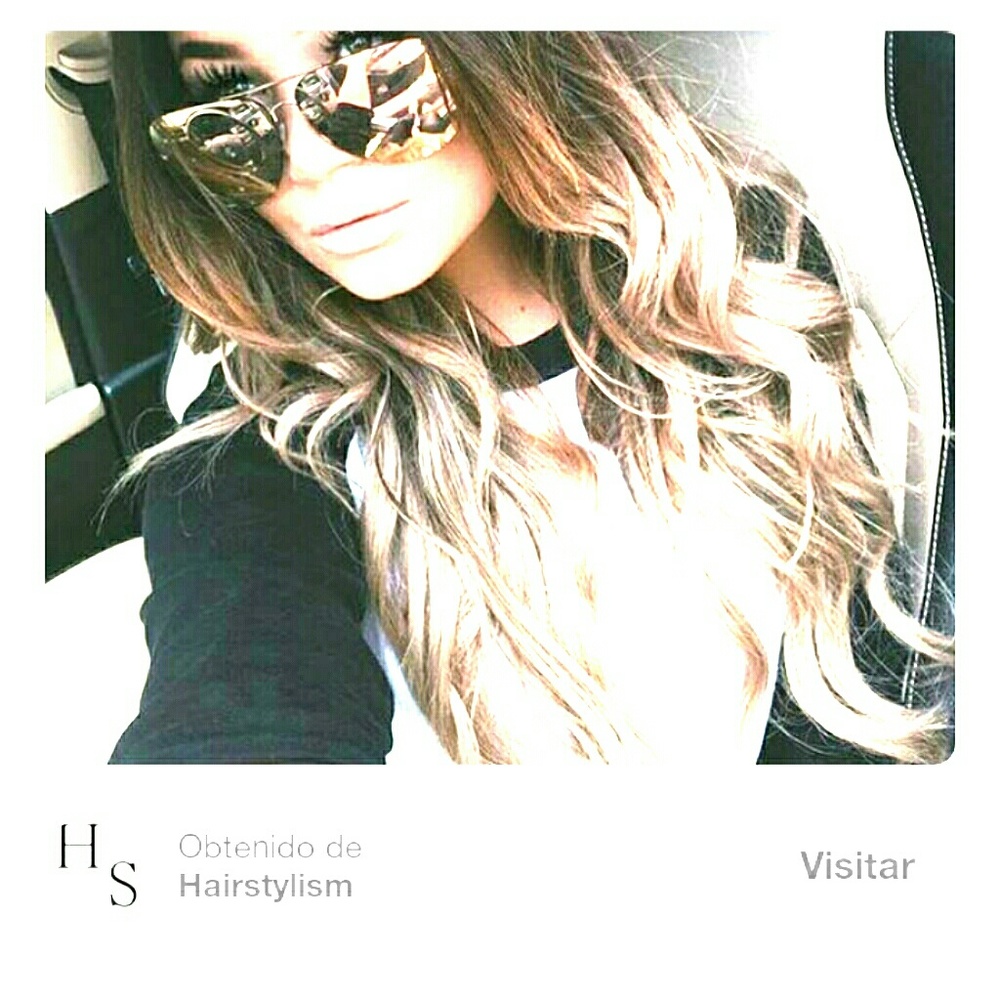Open the Hairstylism source page

(x=266, y=886)
